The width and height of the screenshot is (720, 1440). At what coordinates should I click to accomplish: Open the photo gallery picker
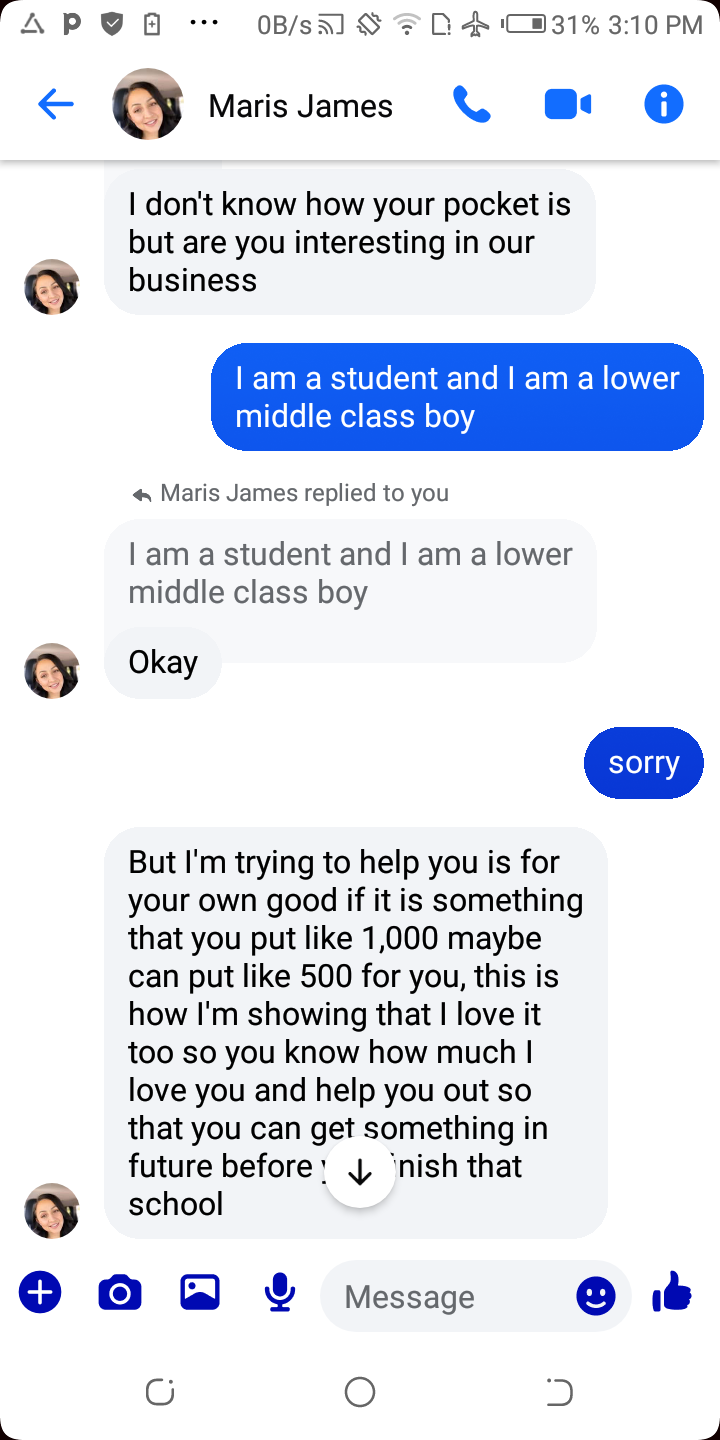[x=200, y=1293]
